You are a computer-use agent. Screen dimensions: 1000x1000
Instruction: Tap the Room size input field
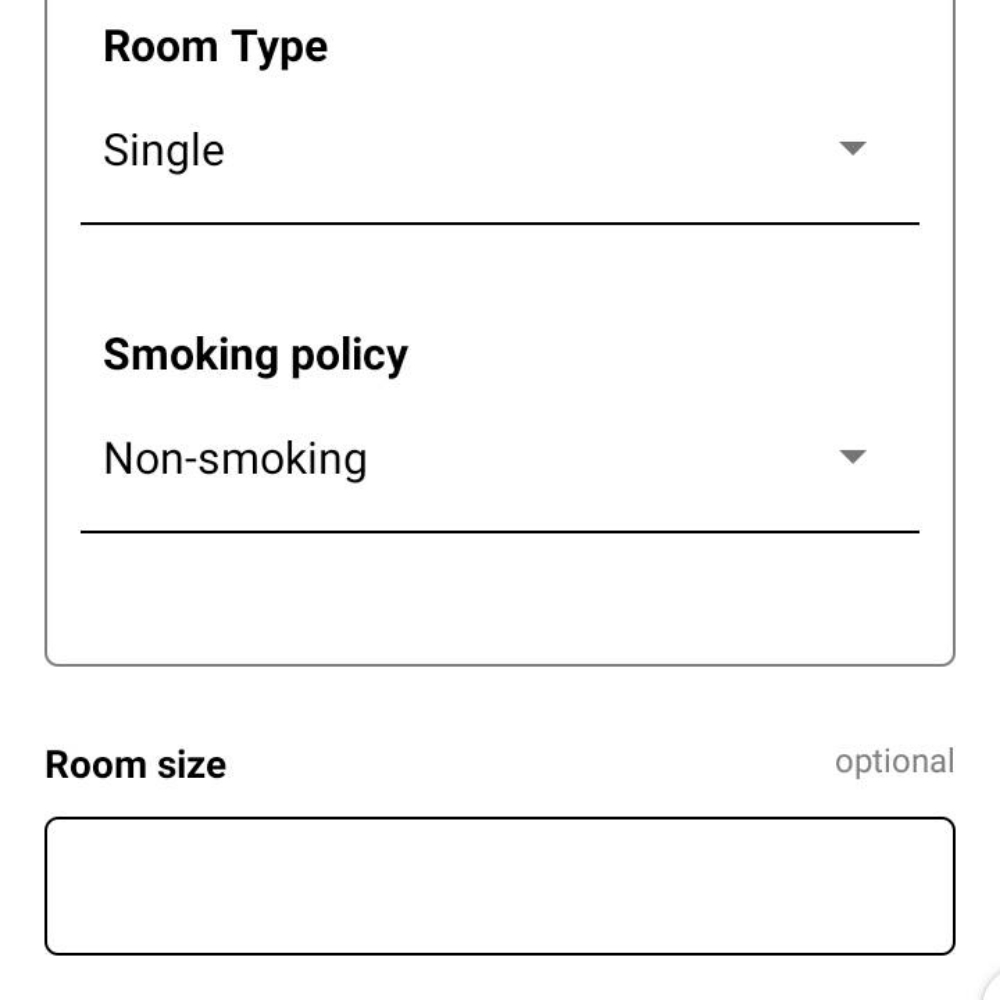click(499, 886)
